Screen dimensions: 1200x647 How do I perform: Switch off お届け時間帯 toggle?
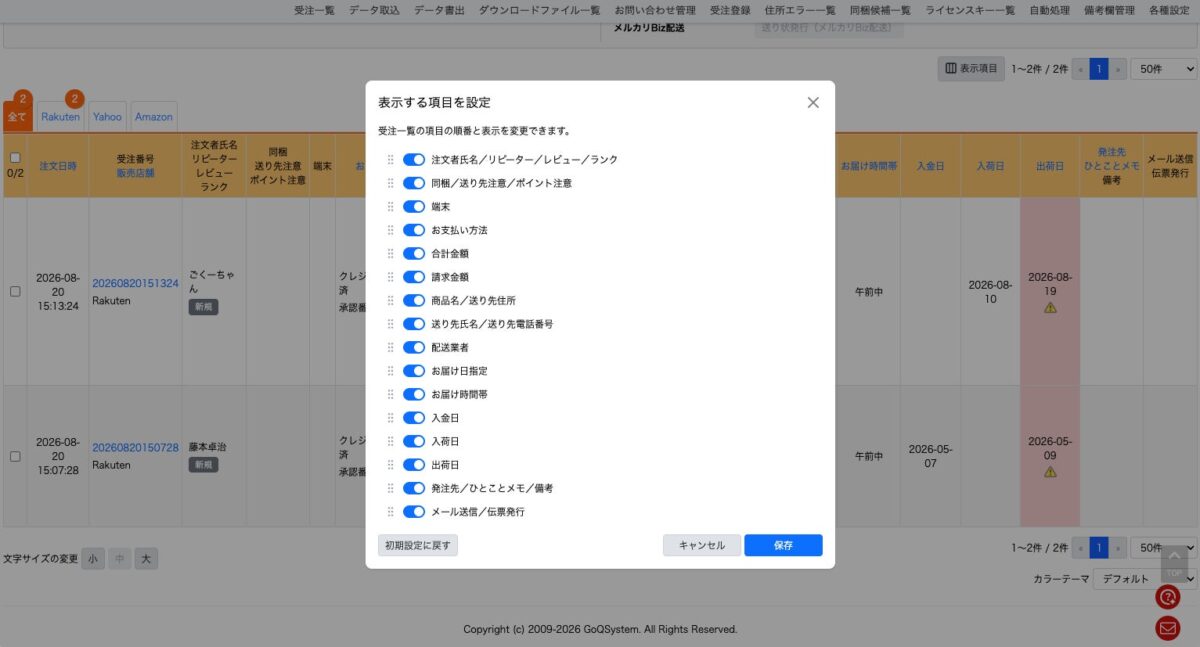(414, 395)
